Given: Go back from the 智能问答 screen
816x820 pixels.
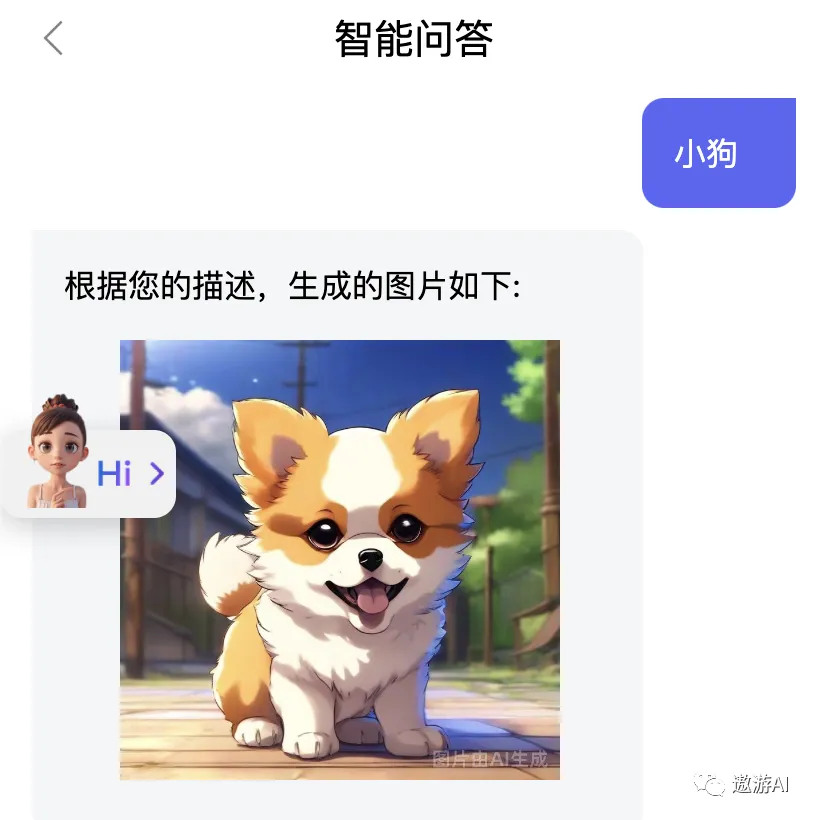Looking at the screenshot, I should point(53,39).
